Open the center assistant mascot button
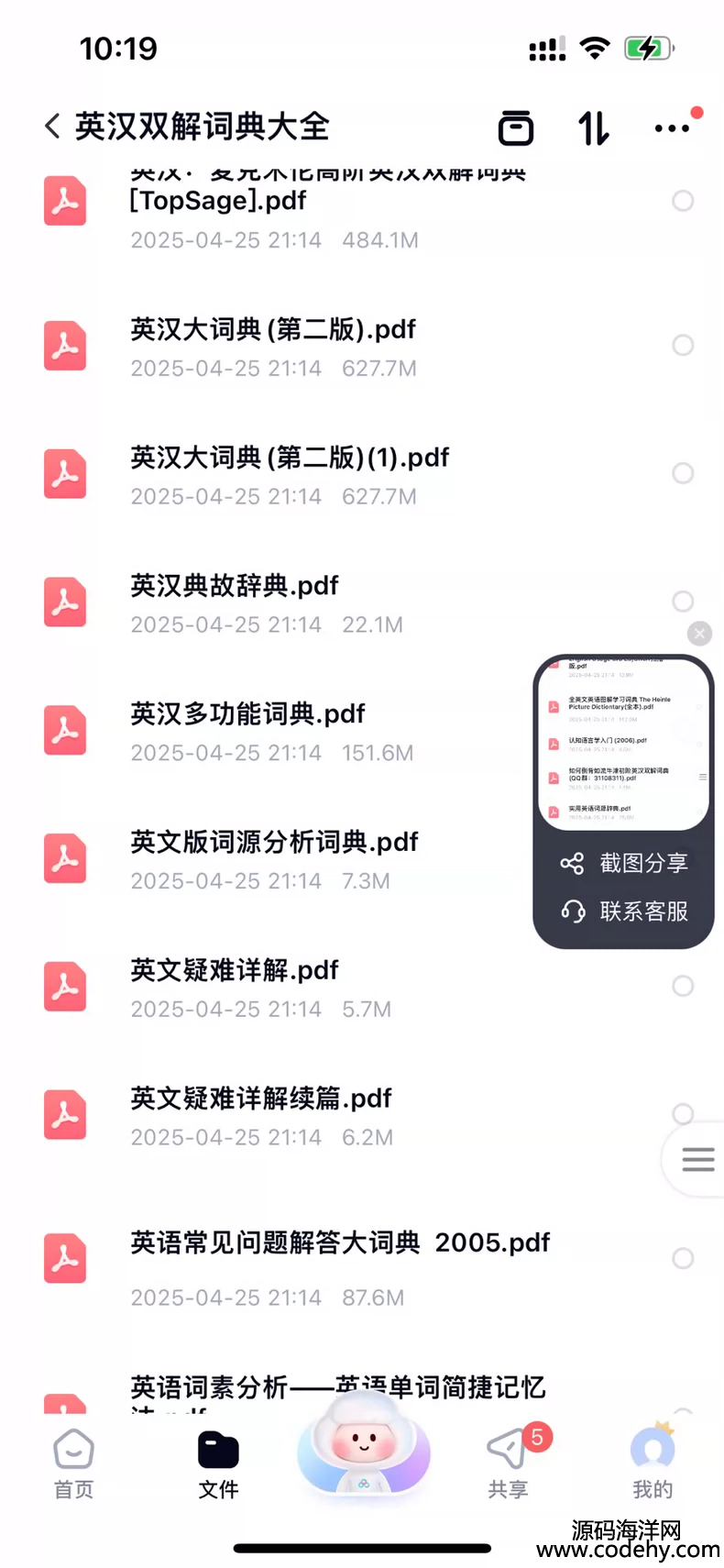Screen dimensions: 724x1568 [x=363, y=1449]
